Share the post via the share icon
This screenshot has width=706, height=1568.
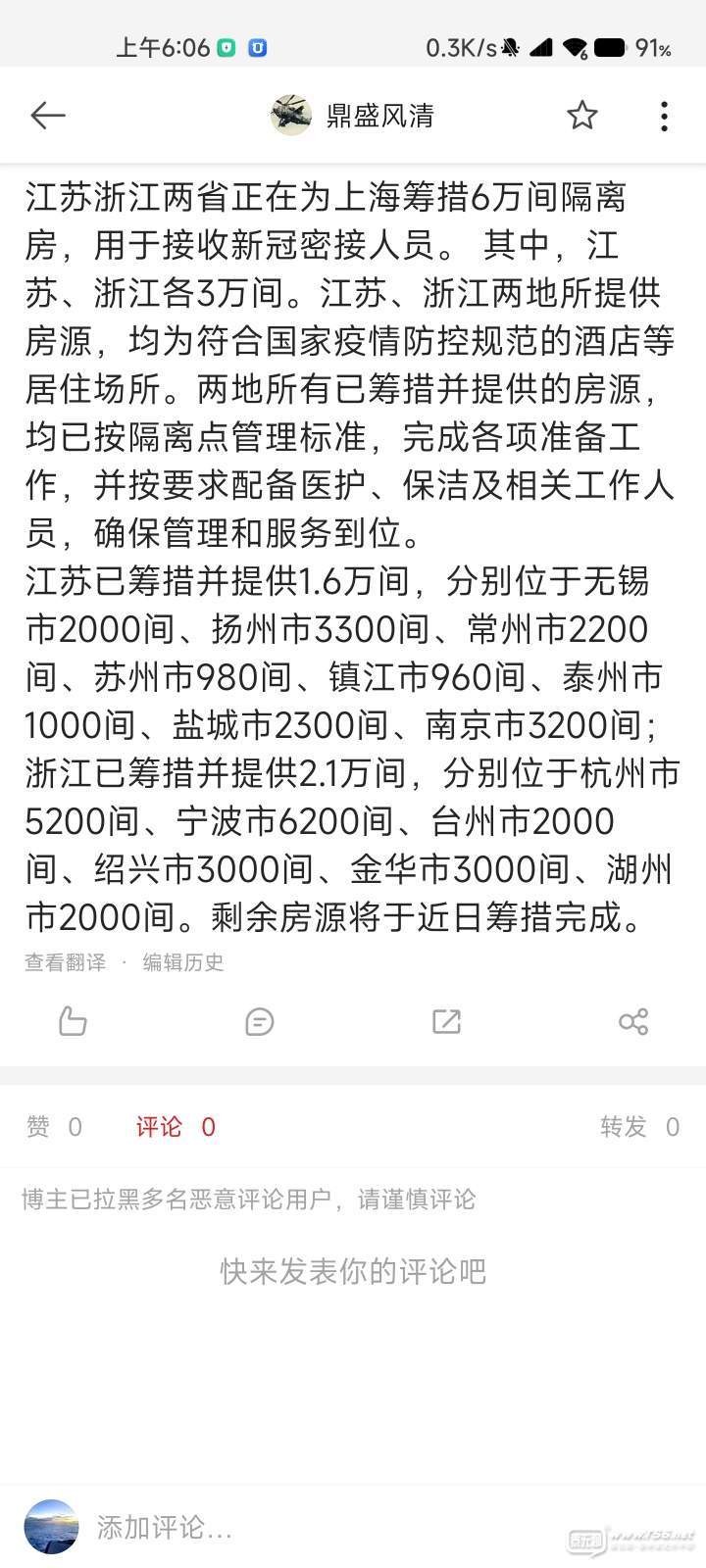point(633,1021)
